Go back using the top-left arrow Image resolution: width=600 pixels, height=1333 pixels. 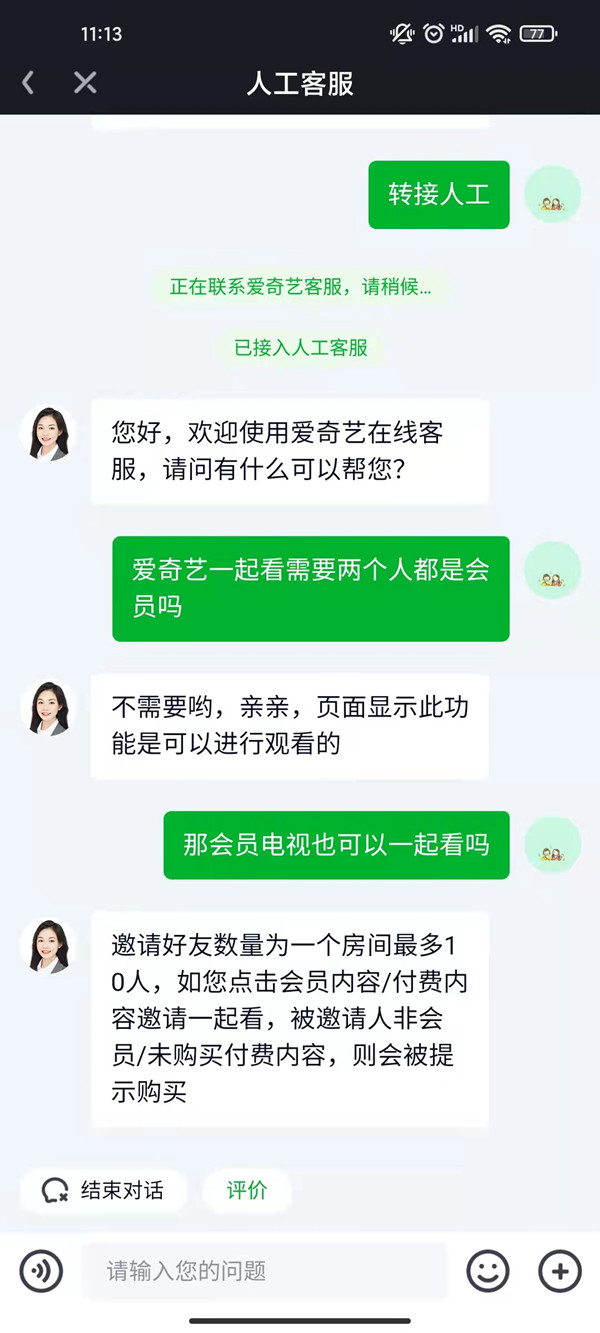point(28,83)
